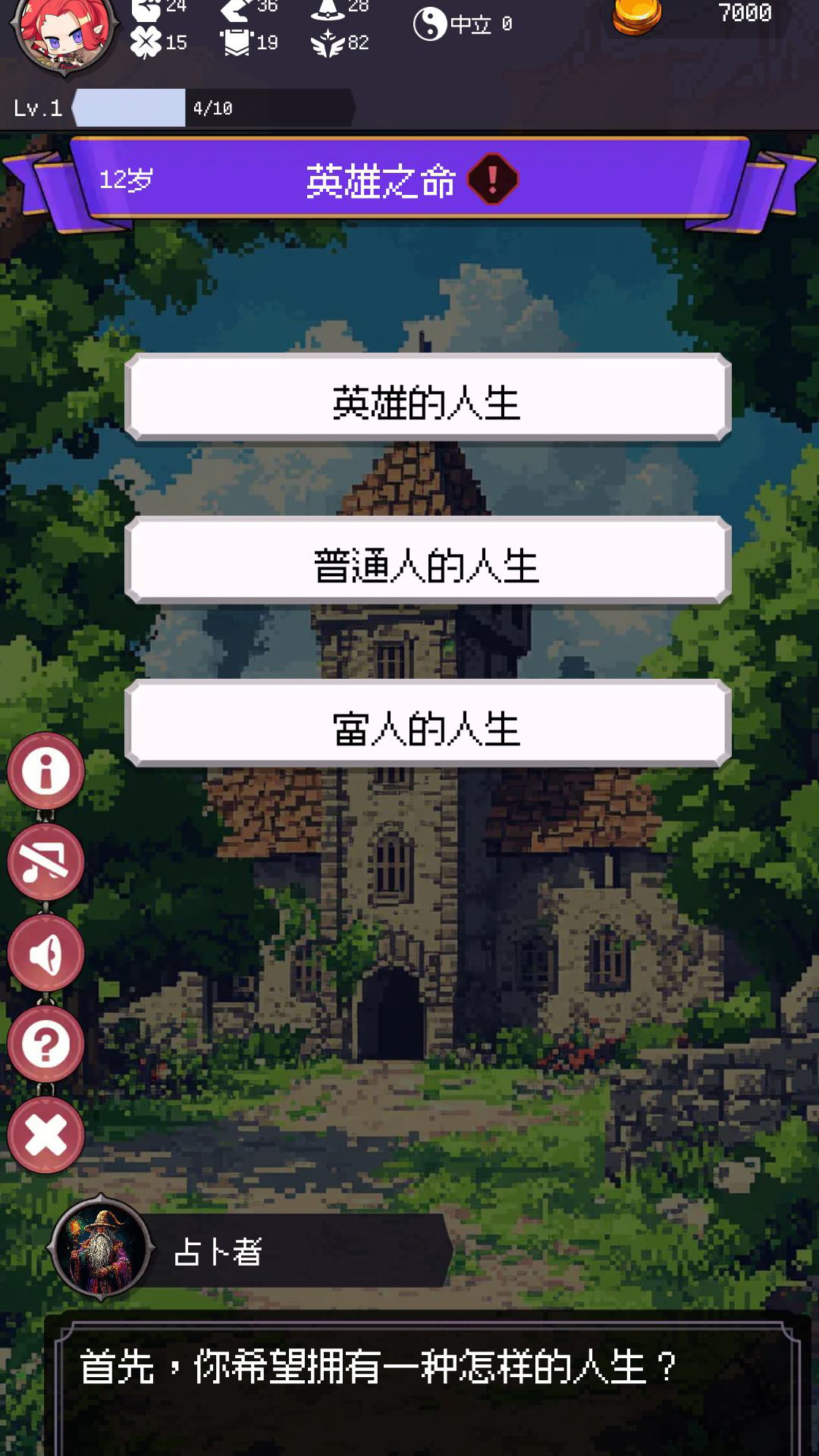The image size is (819, 1456).
Task: Choose 英雄的人生 option
Action: tap(428, 397)
